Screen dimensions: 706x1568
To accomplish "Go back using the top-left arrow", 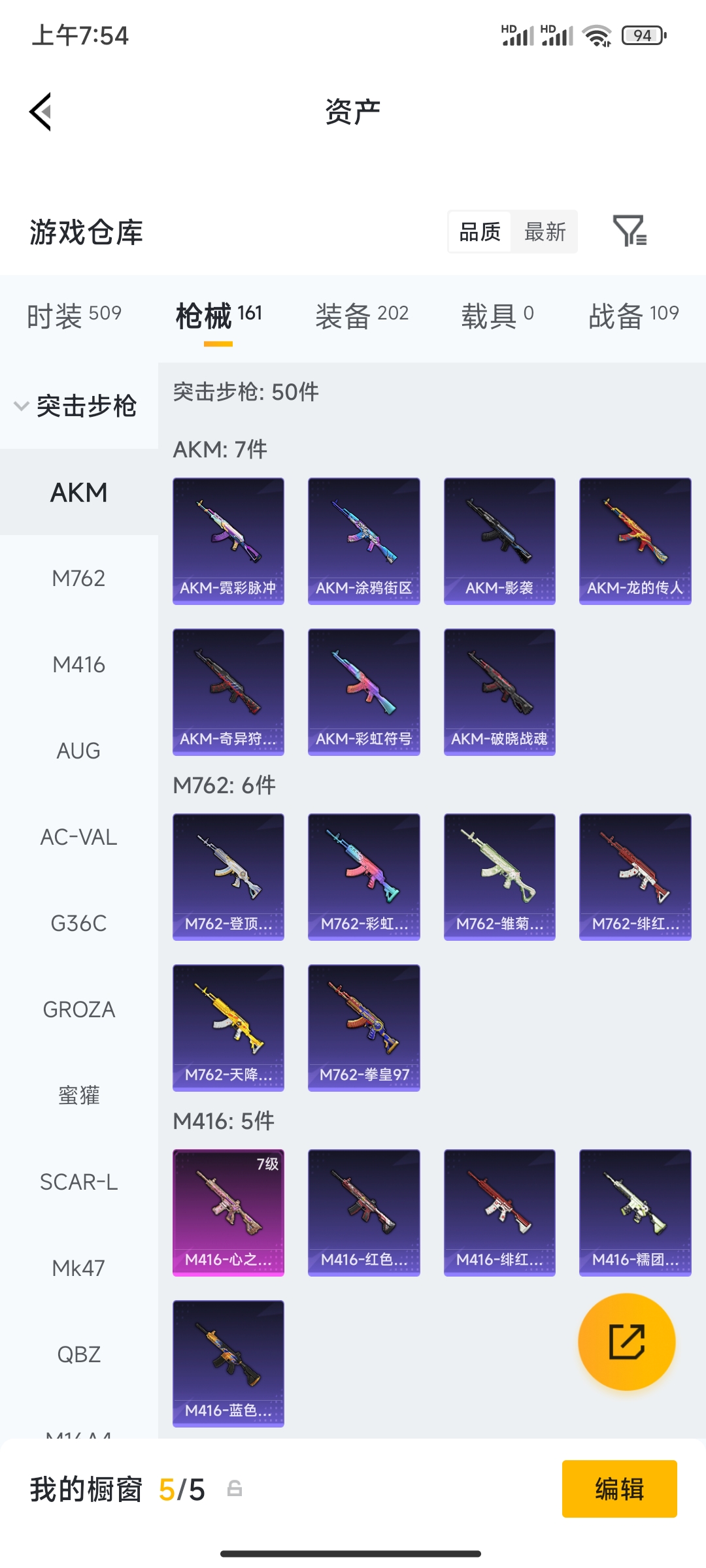I will (x=41, y=112).
